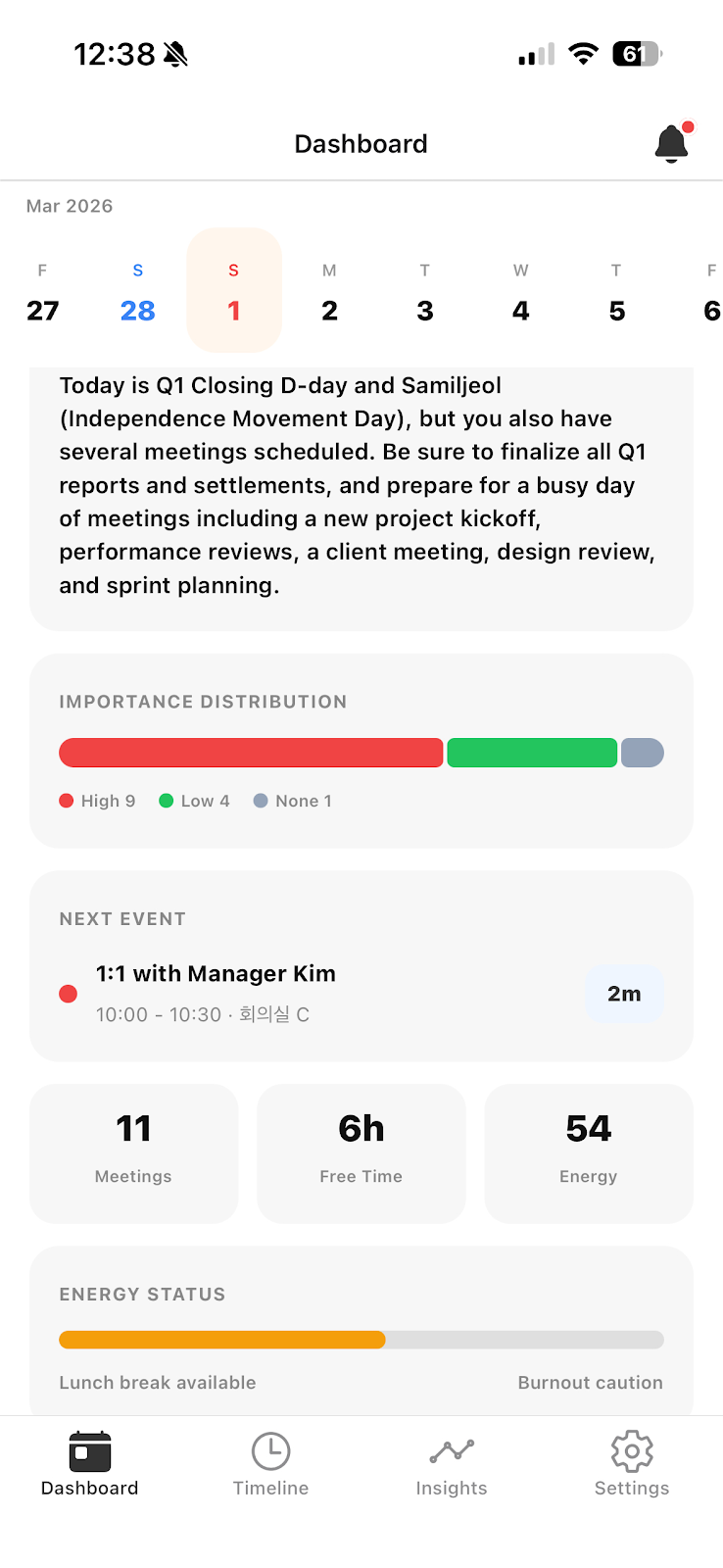
Task: Switch to the Insights tab
Action: (x=452, y=1464)
